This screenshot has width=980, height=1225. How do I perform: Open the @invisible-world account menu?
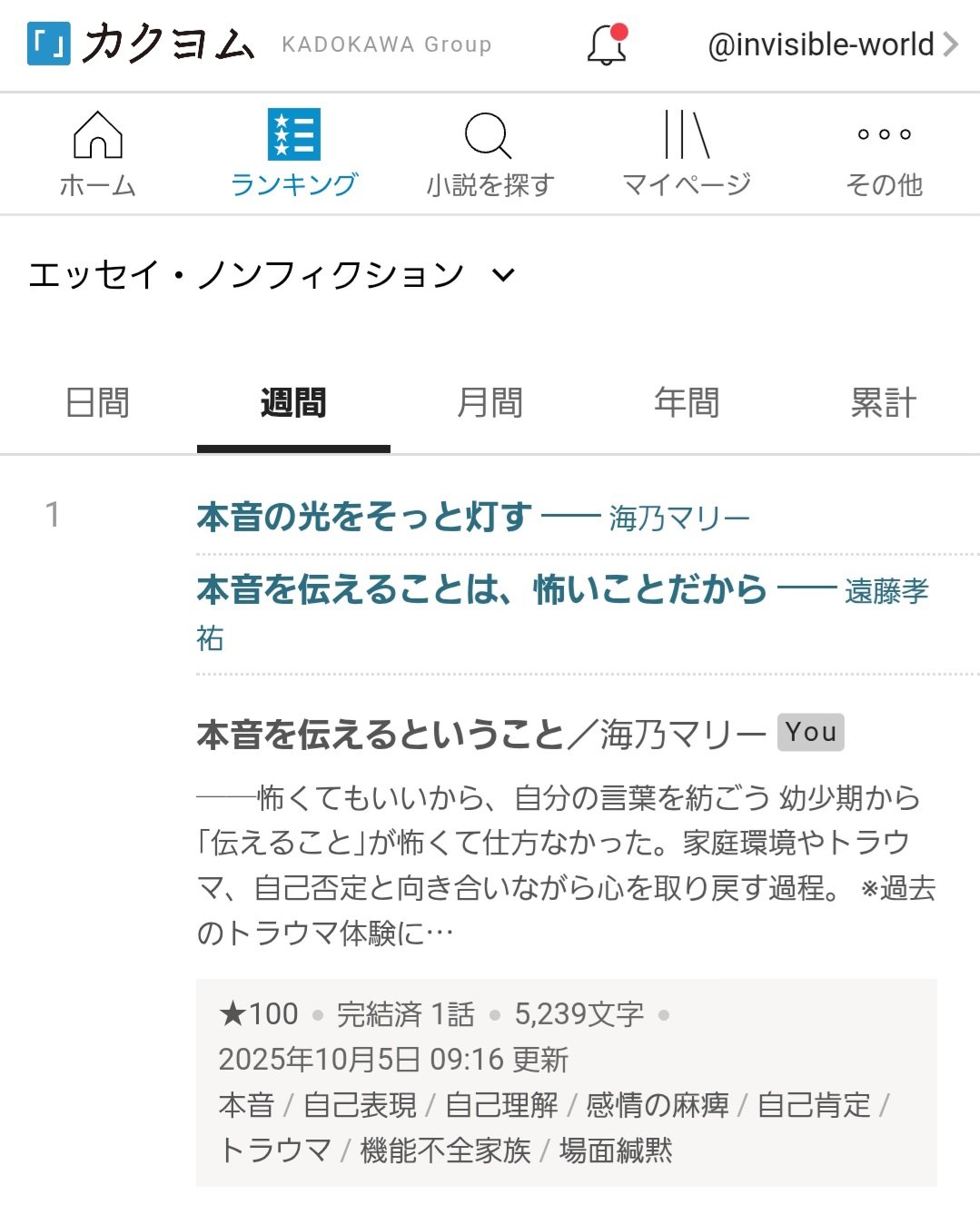coord(832,44)
